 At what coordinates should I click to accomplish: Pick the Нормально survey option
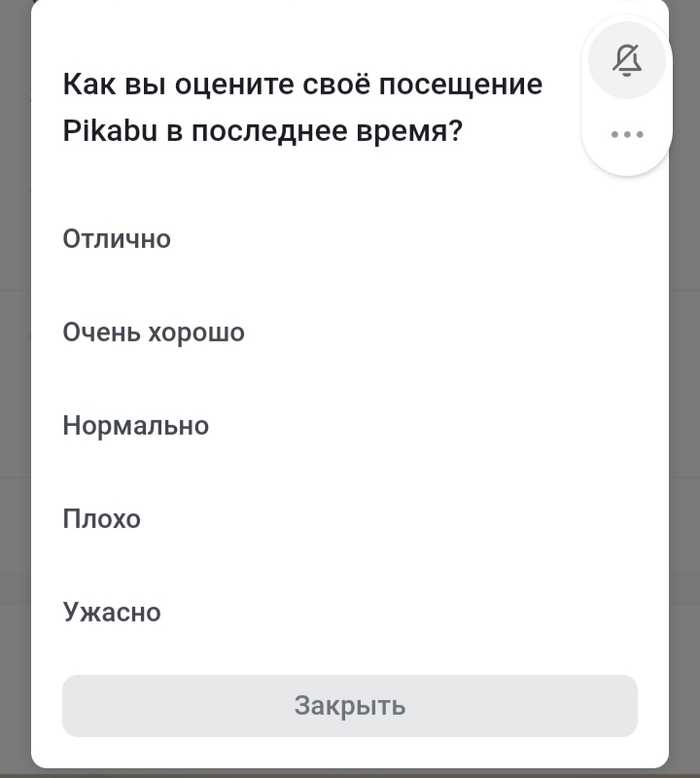pyautogui.click(x=136, y=425)
